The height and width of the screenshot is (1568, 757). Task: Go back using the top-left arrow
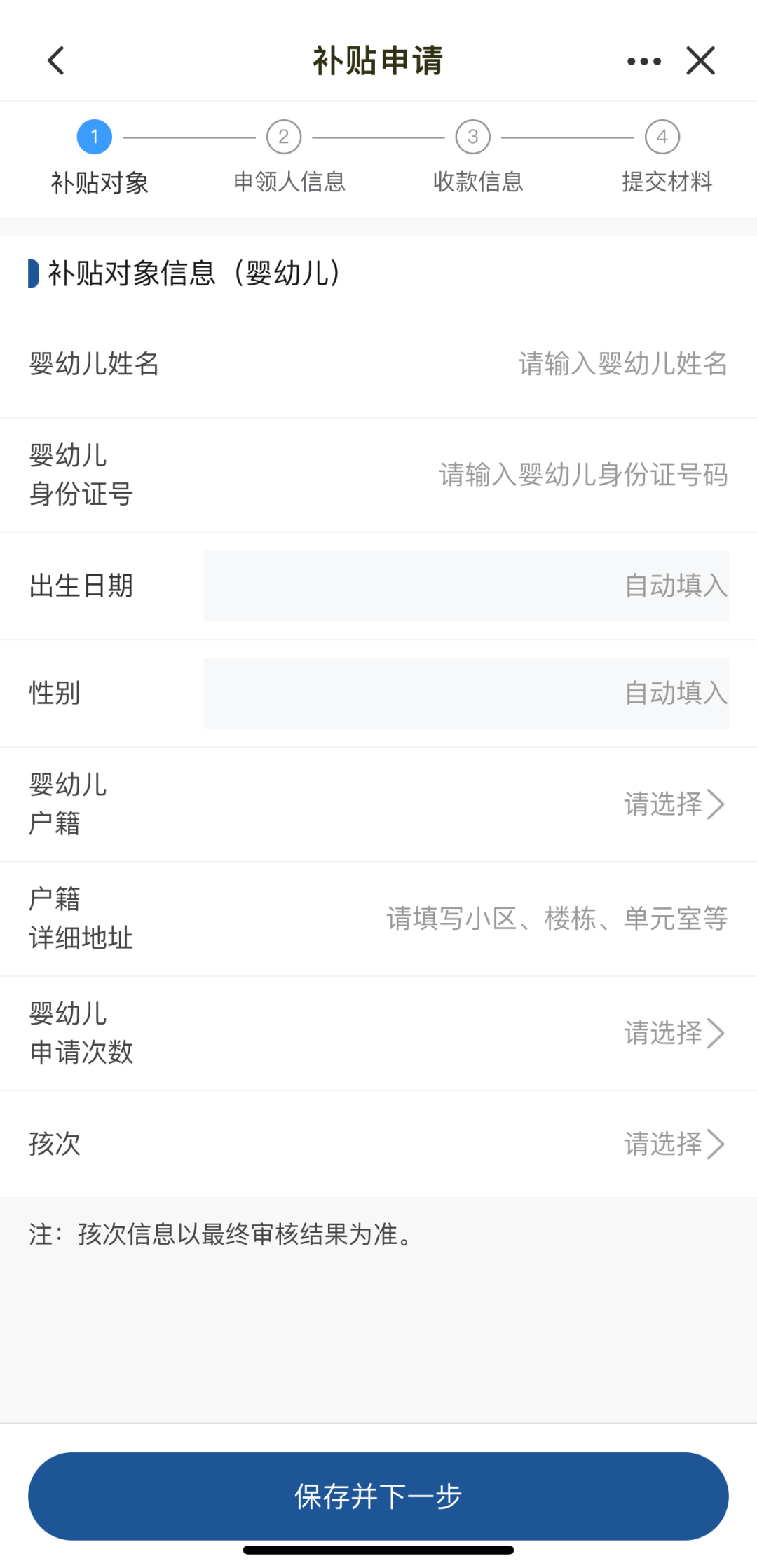click(56, 61)
